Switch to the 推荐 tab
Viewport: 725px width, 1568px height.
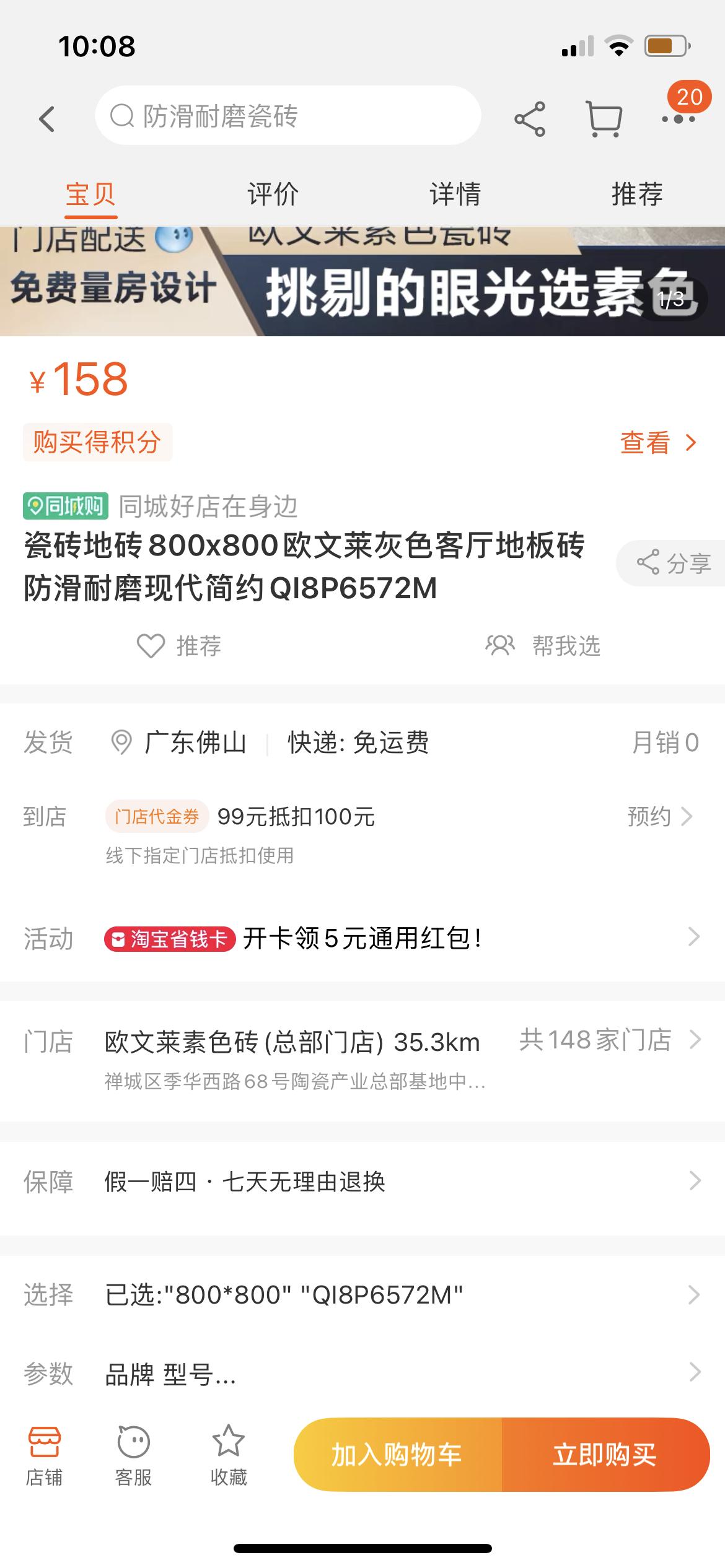(x=636, y=194)
